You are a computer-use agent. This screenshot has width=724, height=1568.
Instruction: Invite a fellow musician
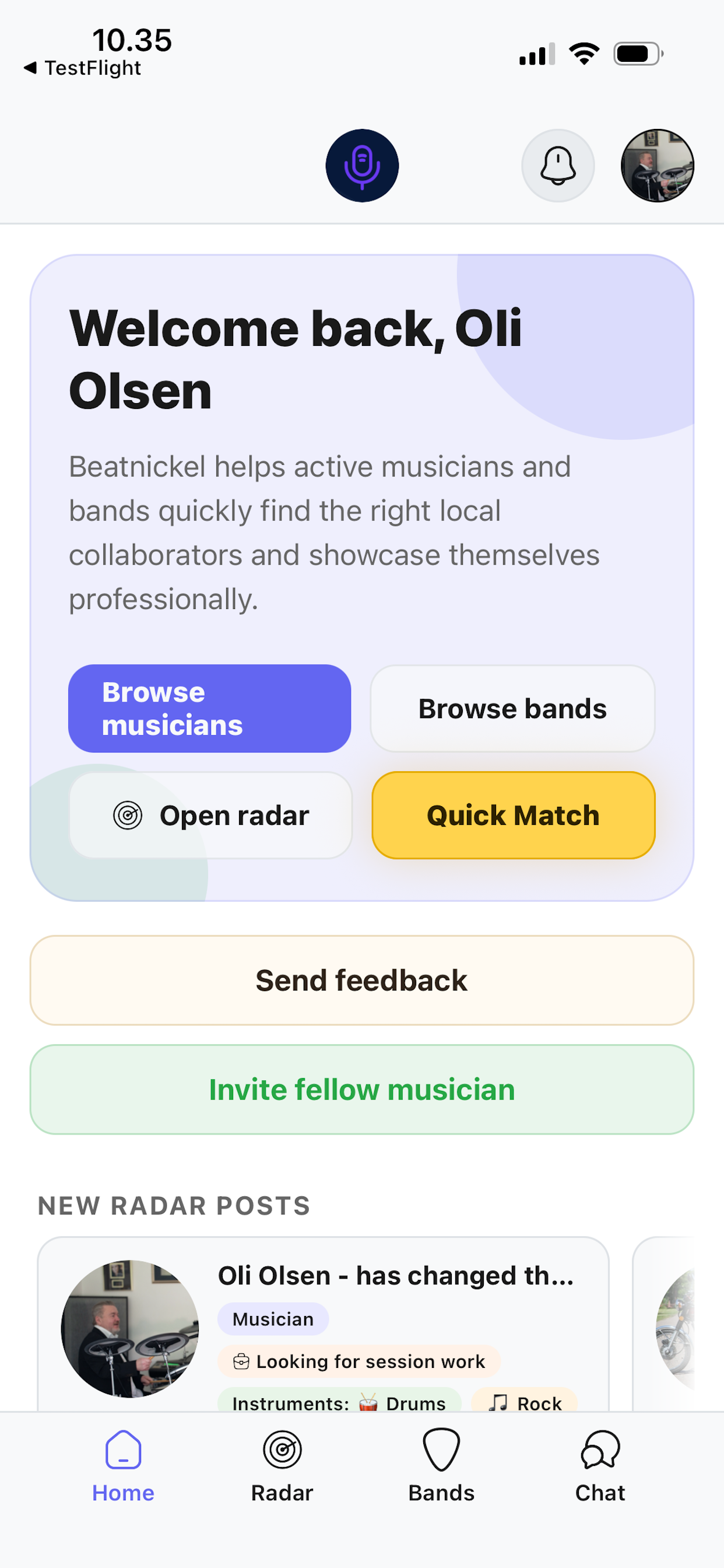(362, 1090)
